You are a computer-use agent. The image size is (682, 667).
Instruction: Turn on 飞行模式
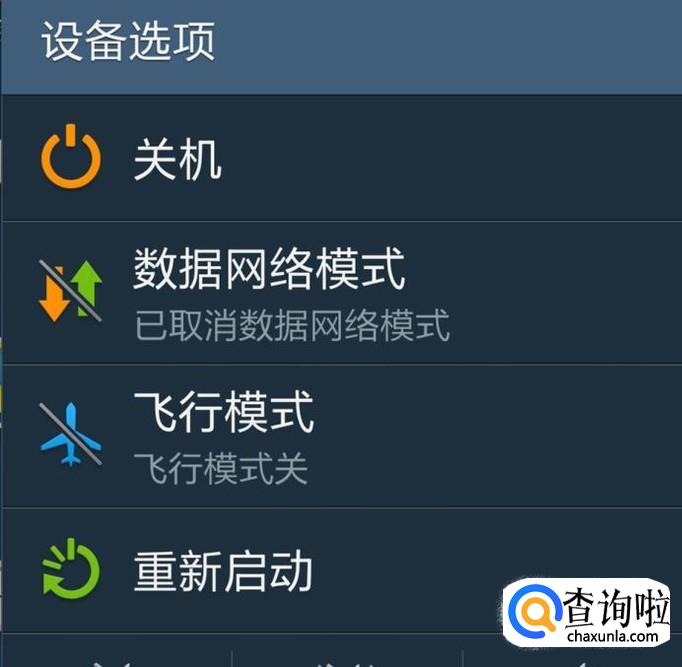pyautogui.click(x=224, y=436)
